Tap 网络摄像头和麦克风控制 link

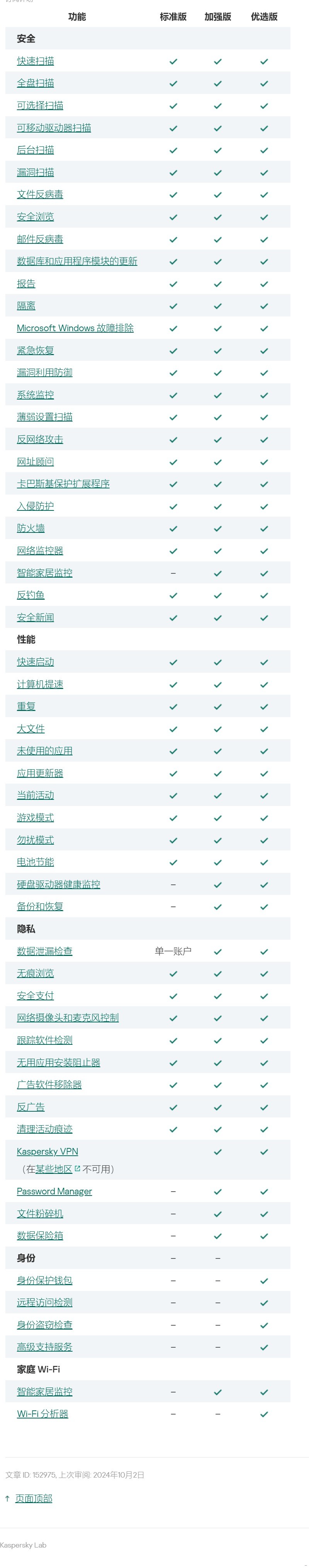(x=68, y=1018)
